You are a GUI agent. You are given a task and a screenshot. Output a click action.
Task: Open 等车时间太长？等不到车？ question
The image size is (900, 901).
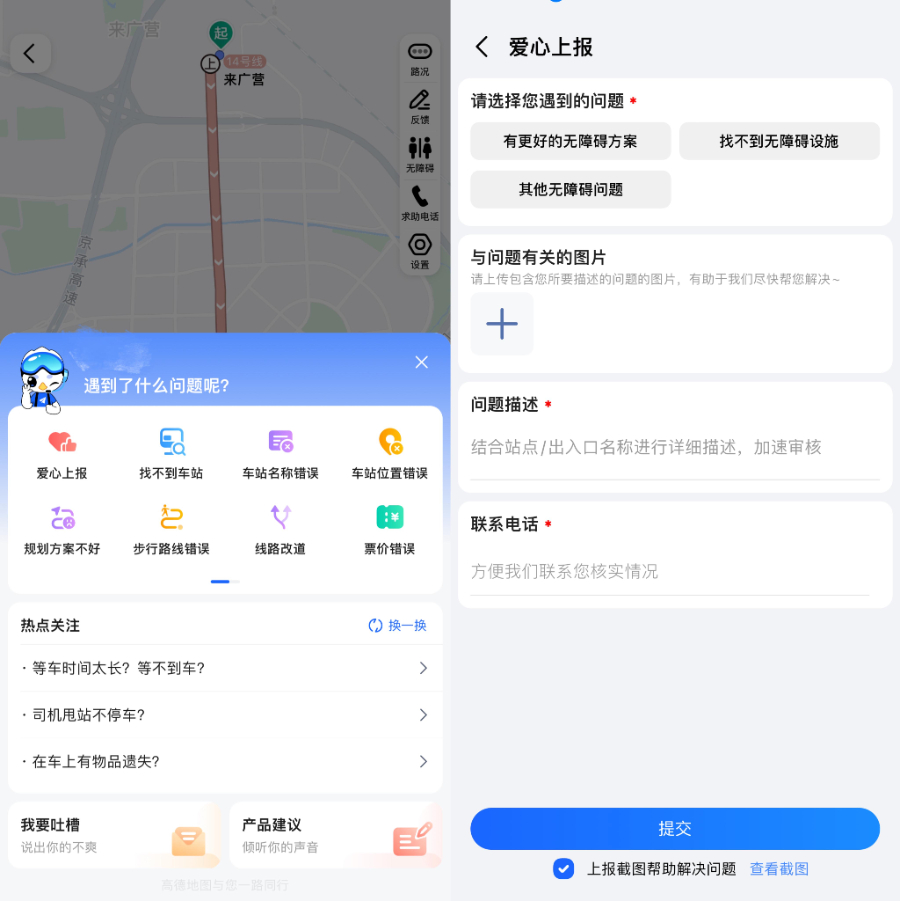(225, 668)
